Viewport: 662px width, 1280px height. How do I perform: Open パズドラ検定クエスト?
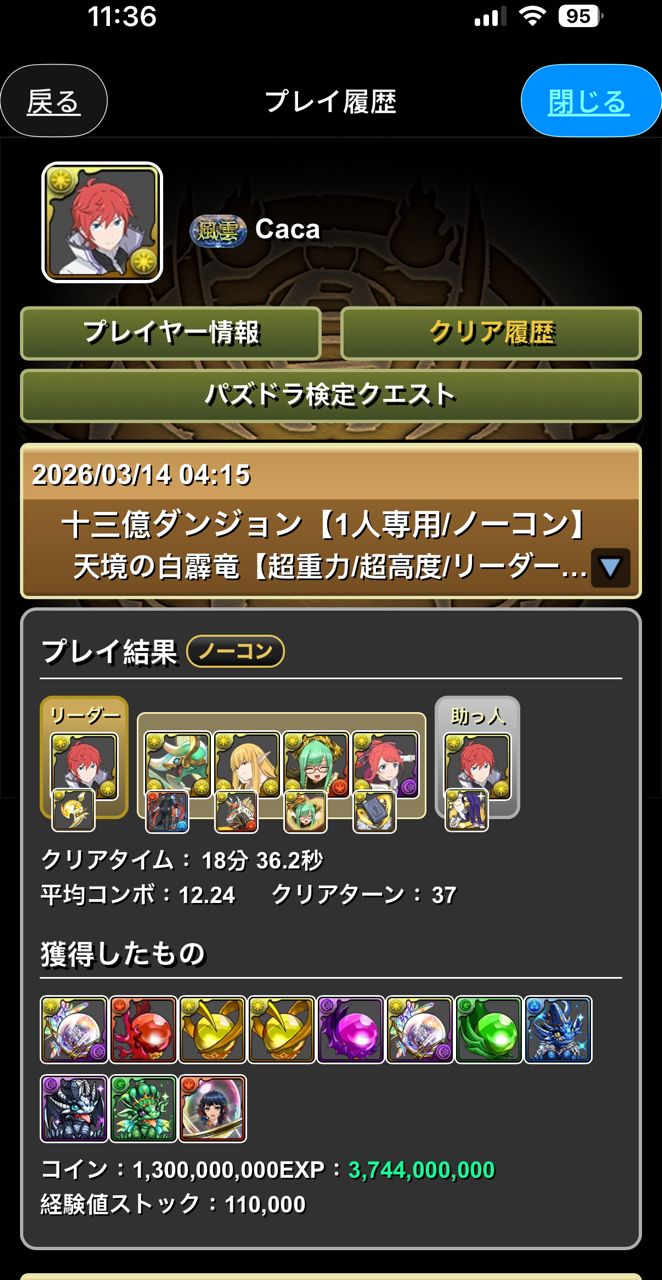tap(331, 395)
